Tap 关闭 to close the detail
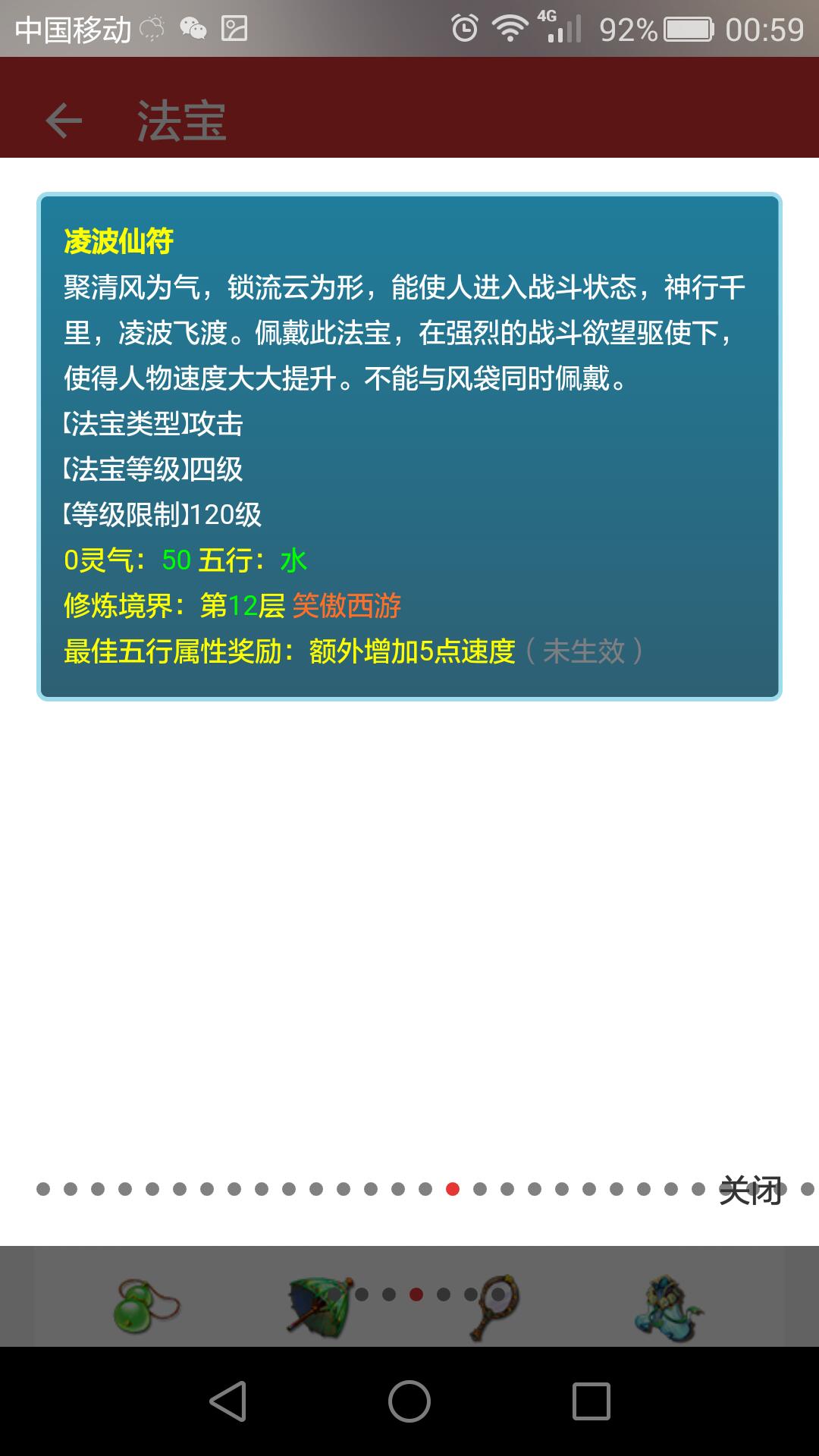This screenshot has width=819, height=1456. click(750, 1190)
